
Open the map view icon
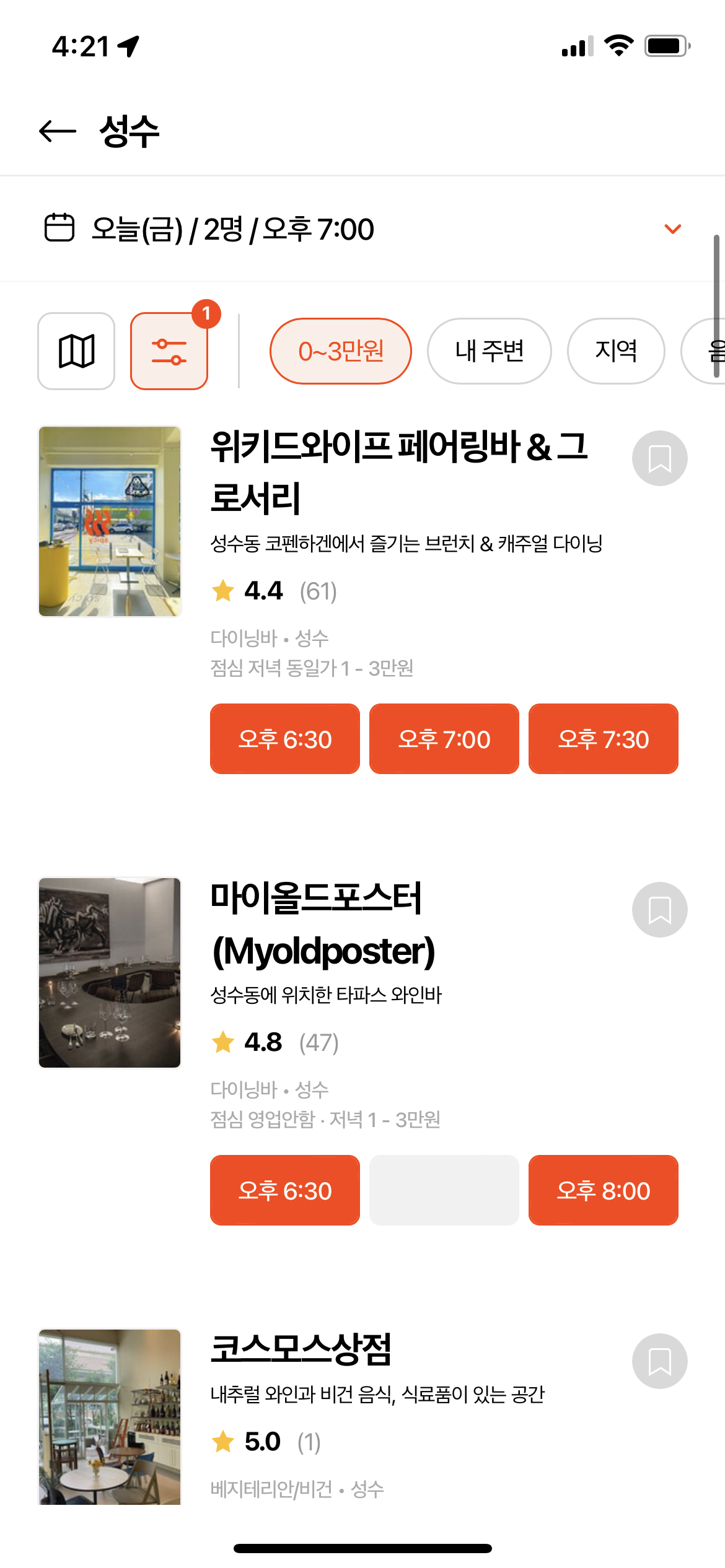(76, 351)
